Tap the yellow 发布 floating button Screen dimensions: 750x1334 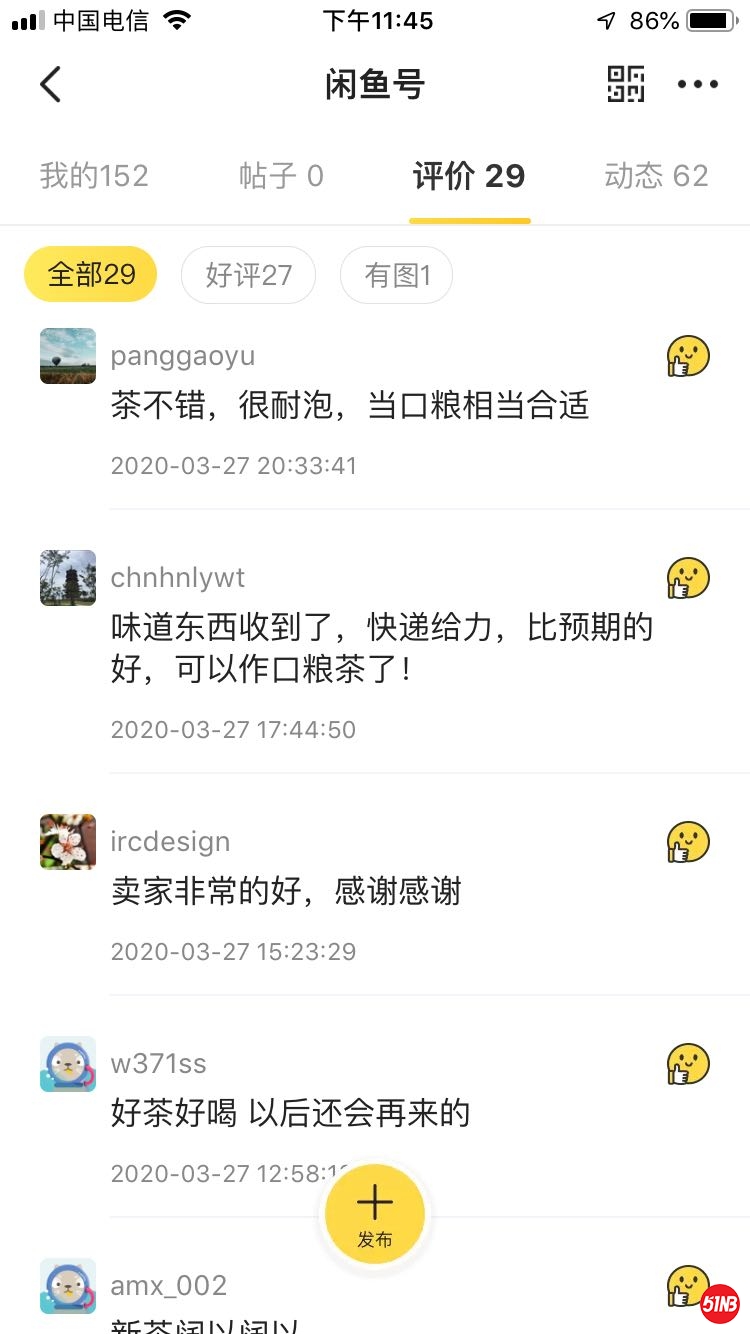[375, 1215]
